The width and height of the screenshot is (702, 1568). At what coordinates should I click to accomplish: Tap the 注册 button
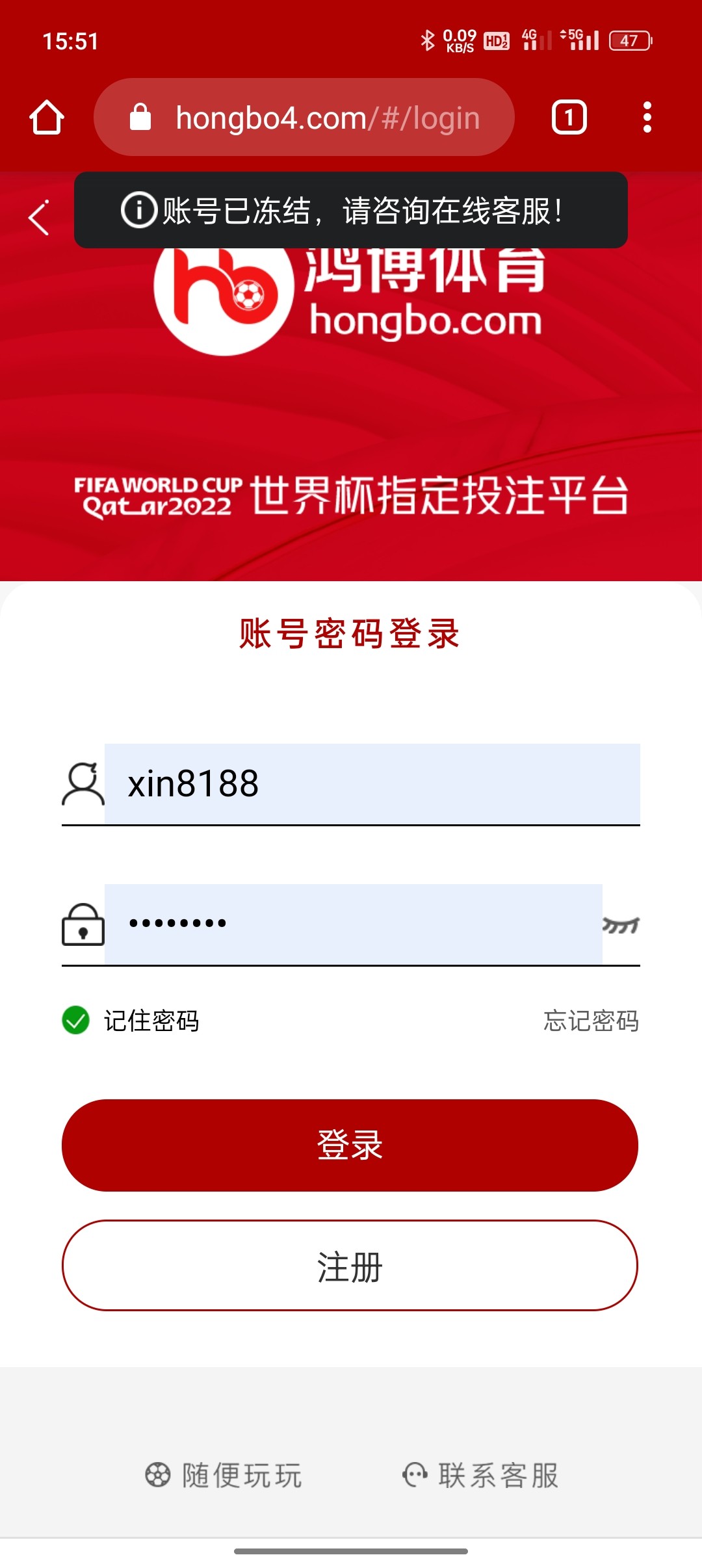coord(350,1265)
